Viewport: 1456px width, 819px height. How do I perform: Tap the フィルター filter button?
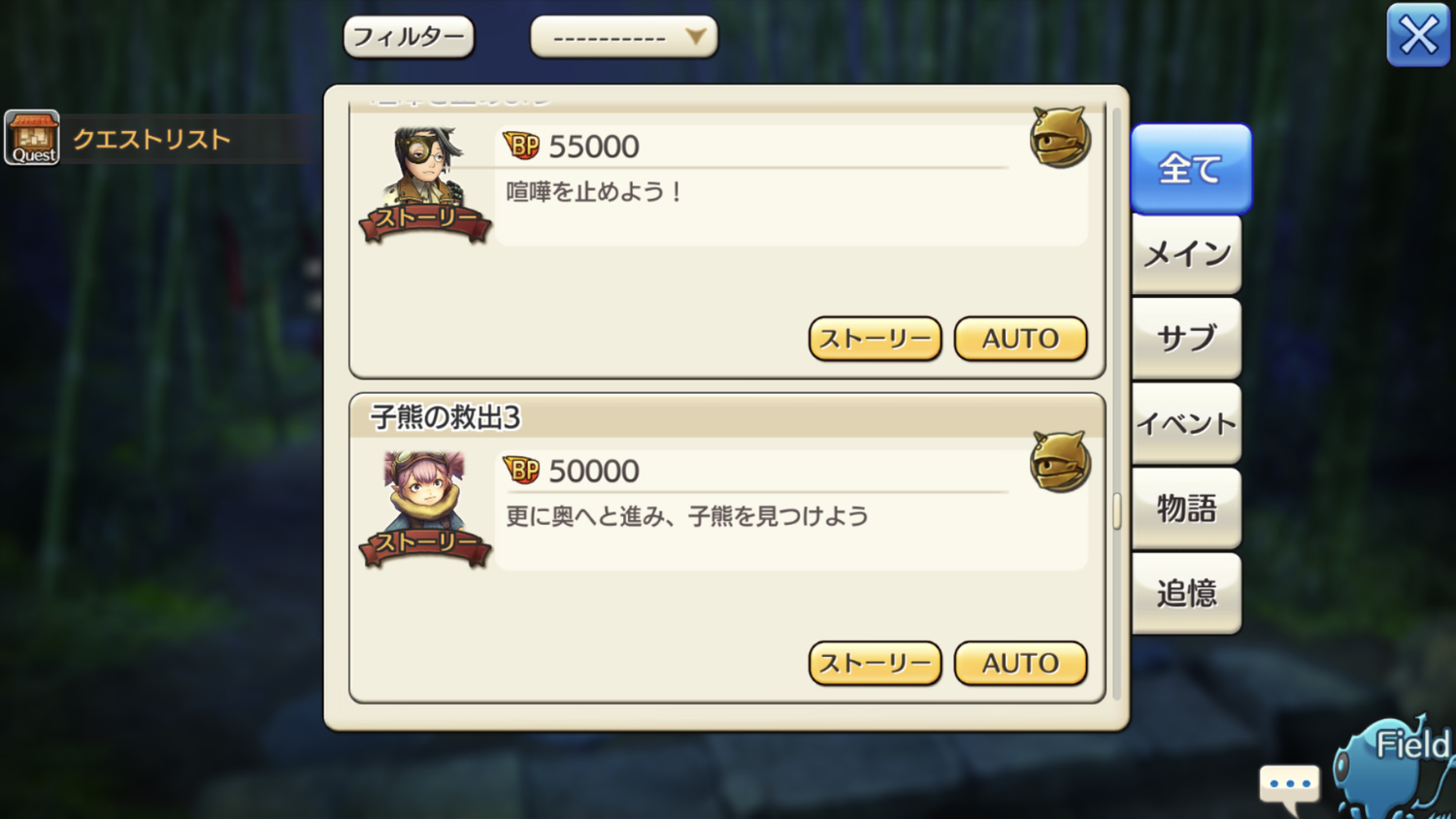(x=409, y=37)
